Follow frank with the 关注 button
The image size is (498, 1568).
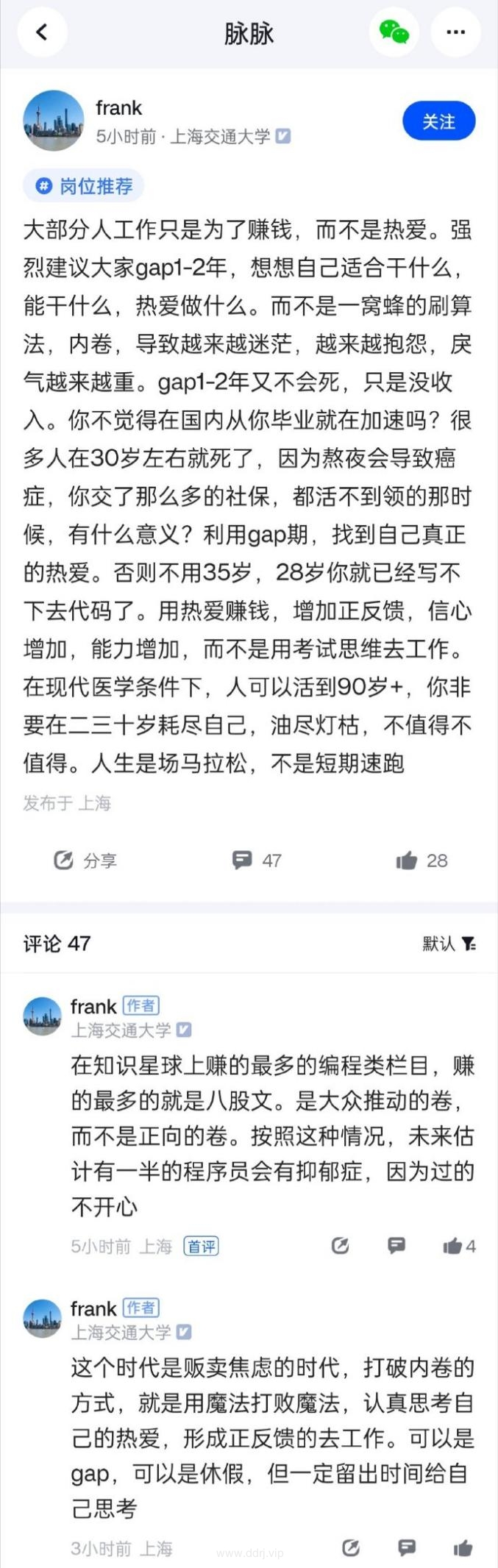click(438, 121)
